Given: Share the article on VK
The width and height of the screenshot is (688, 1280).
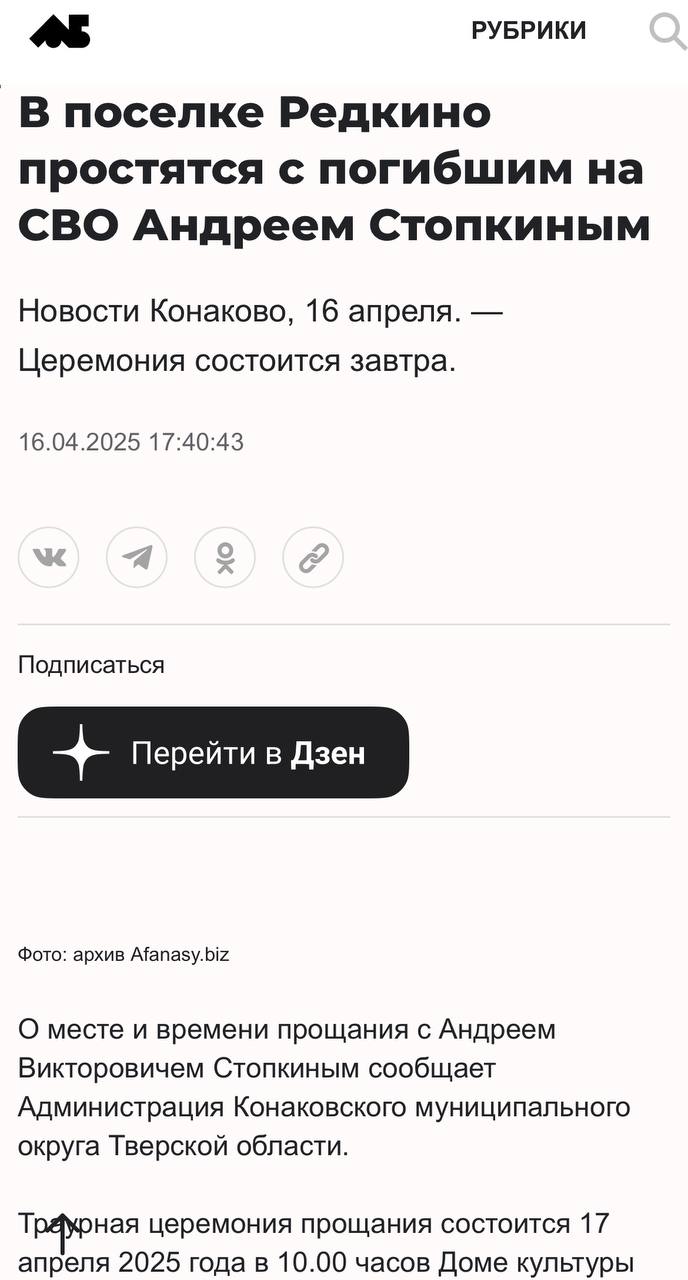Looking at the screenshot, I should 49,556.
